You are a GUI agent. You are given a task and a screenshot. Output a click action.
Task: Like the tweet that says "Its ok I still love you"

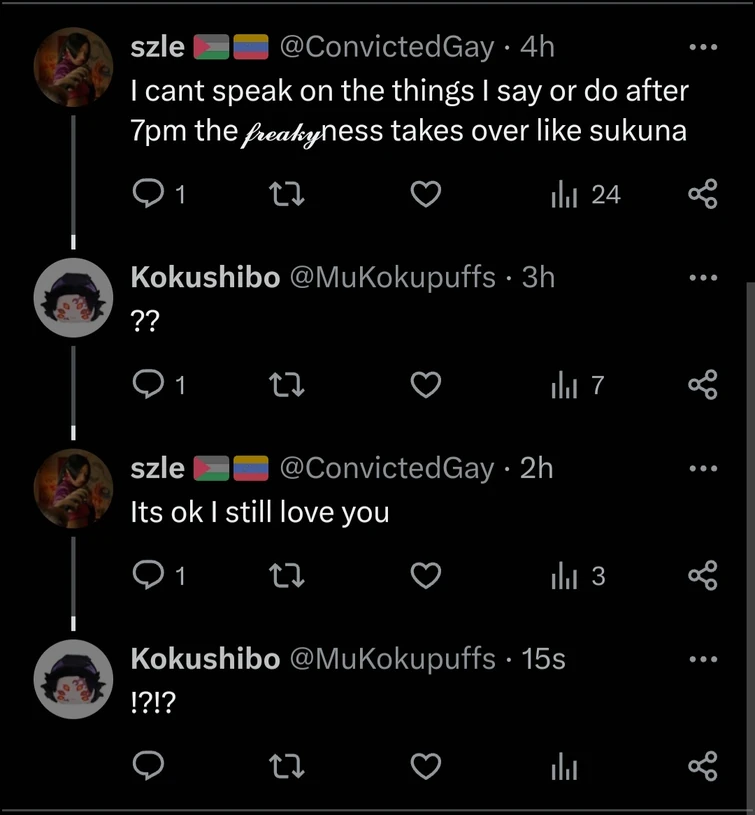[x=425, y=575]
